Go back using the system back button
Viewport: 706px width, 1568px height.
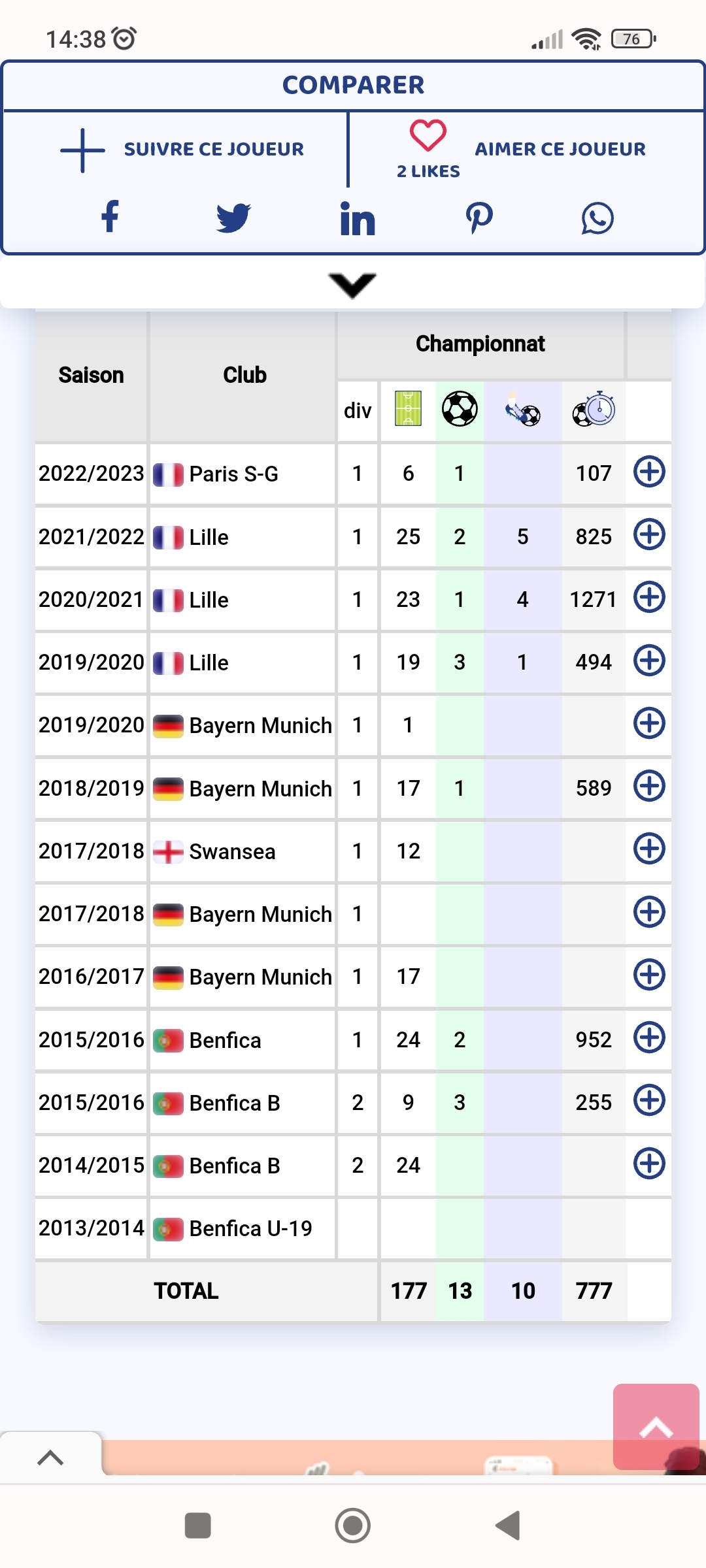[508, 1526]
